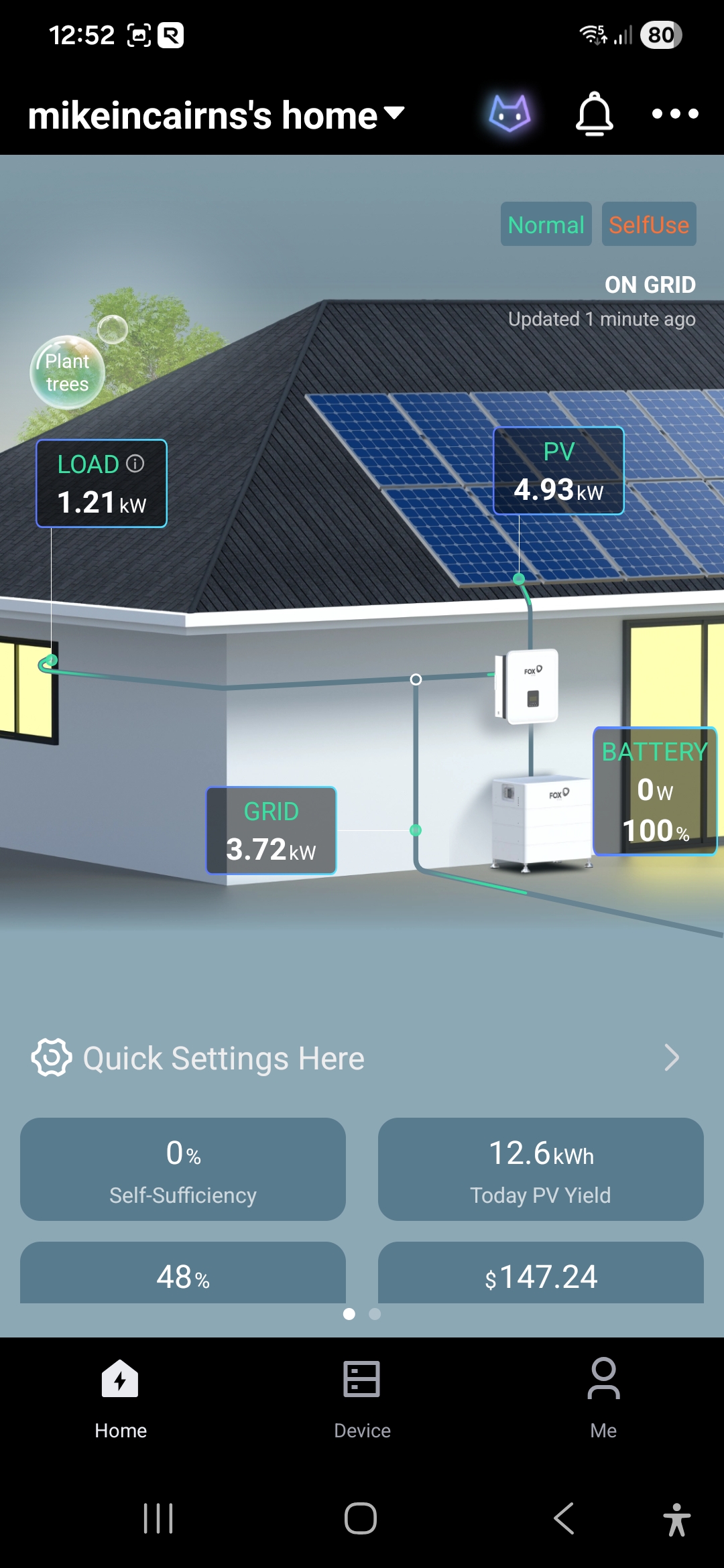Open recent apps from navigation bar
This screenshot has width=724, height=1568.
[158, 1518]
